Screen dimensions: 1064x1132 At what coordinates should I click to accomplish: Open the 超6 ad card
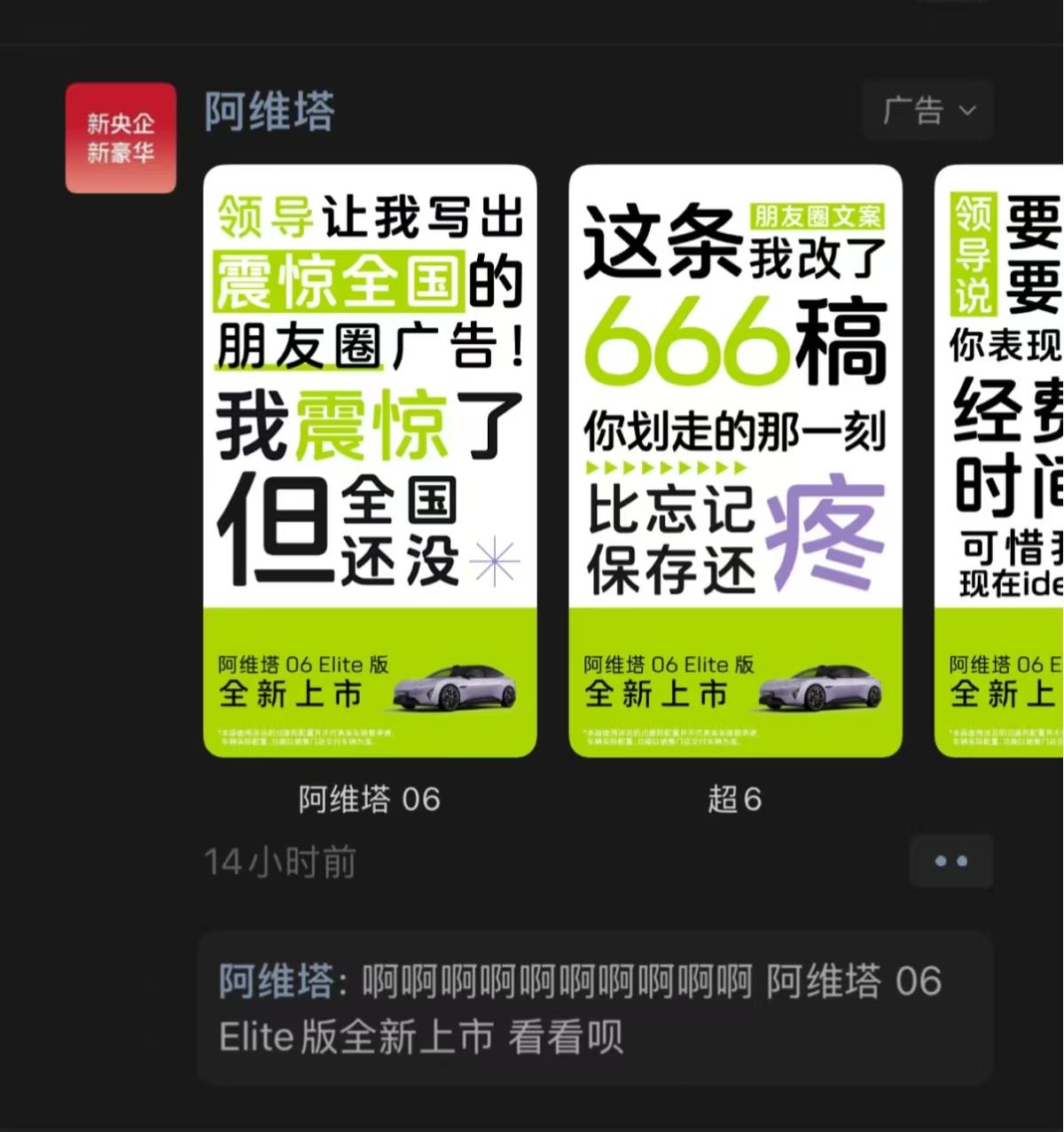[x=735, y=461]
